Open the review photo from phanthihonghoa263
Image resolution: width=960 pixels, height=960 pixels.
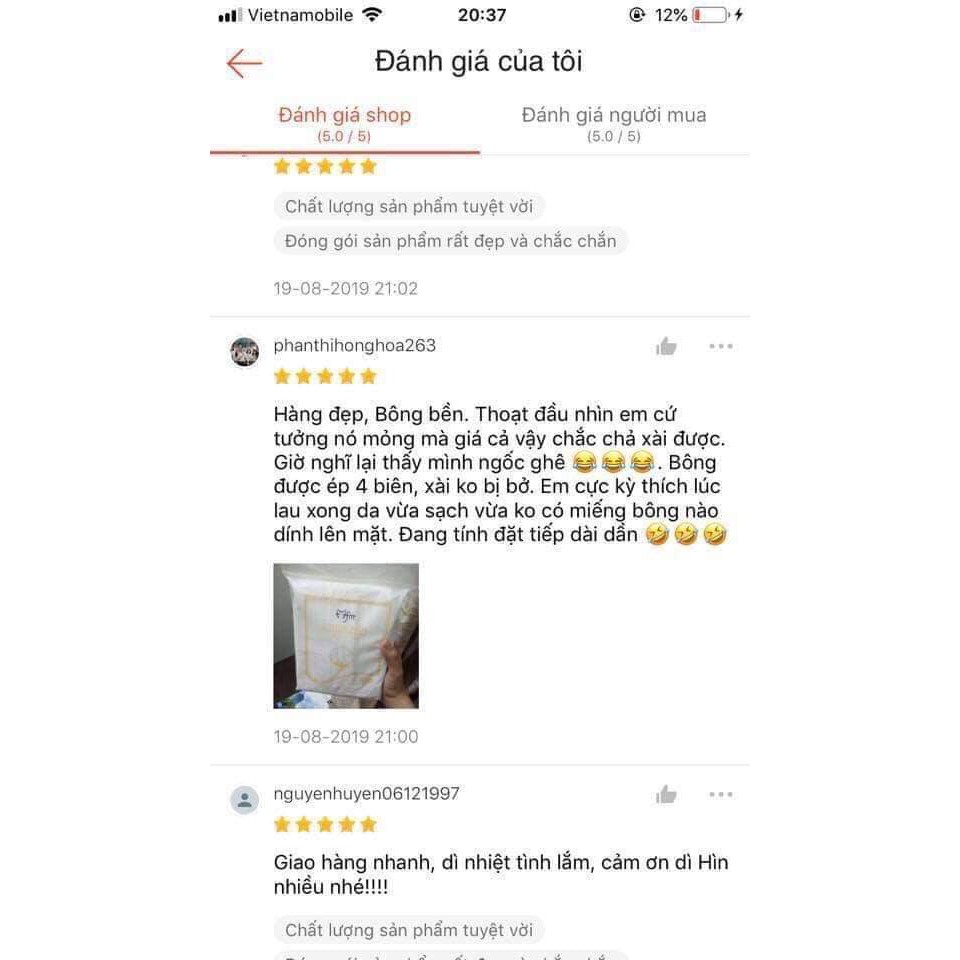pyautogui.click(x=346, y=636)
